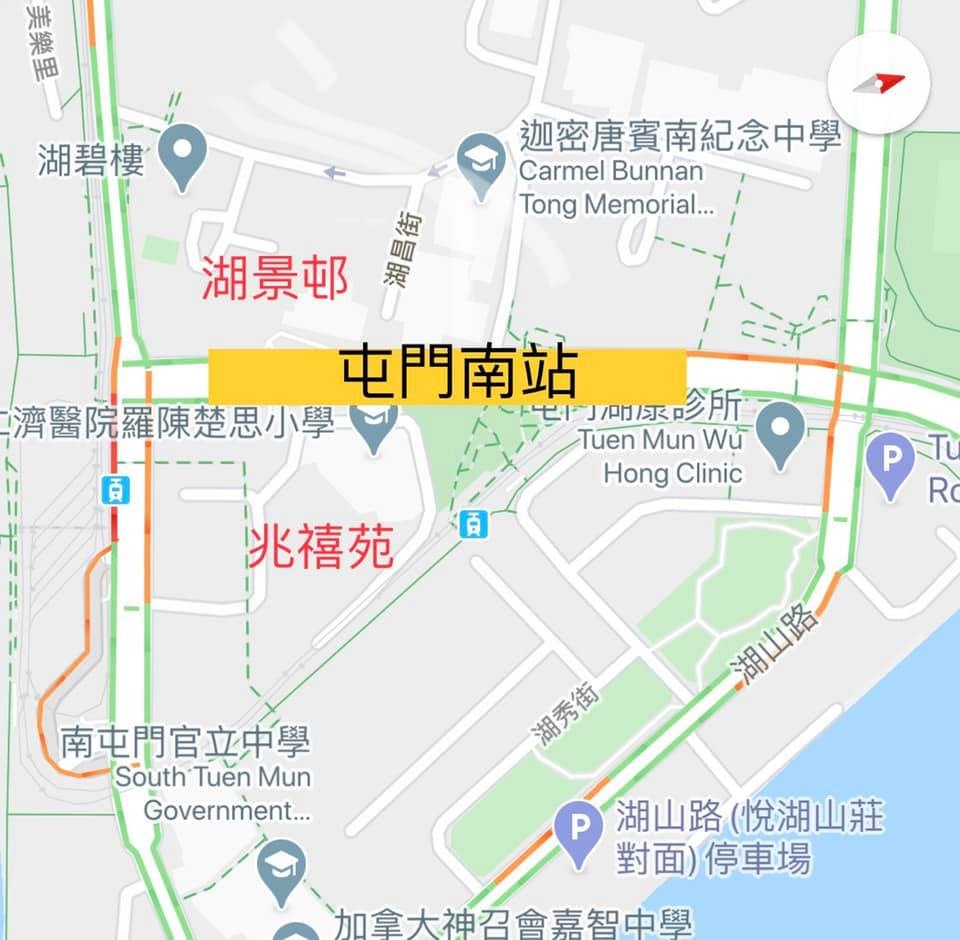Select the 湖山路 car park marker
The image size is (960, 940).
click(x=579, y=833)
